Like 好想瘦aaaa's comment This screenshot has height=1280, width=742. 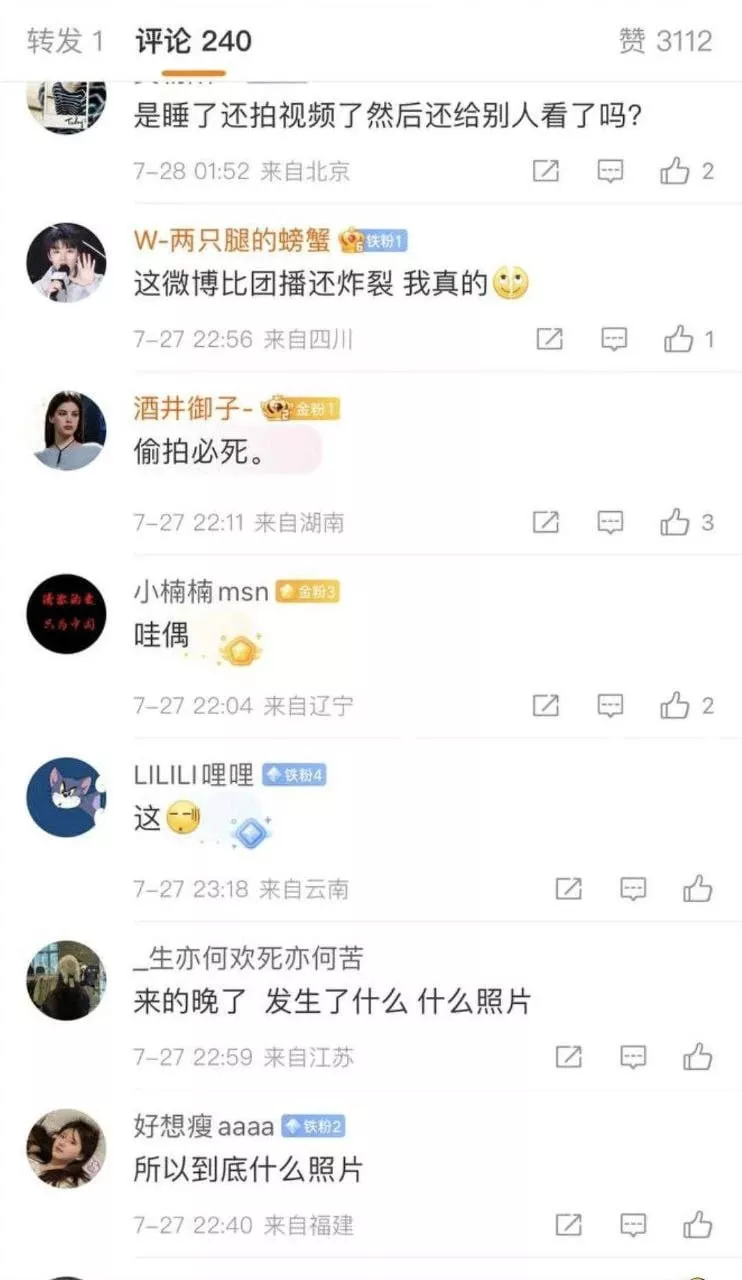pos(698,1224)
